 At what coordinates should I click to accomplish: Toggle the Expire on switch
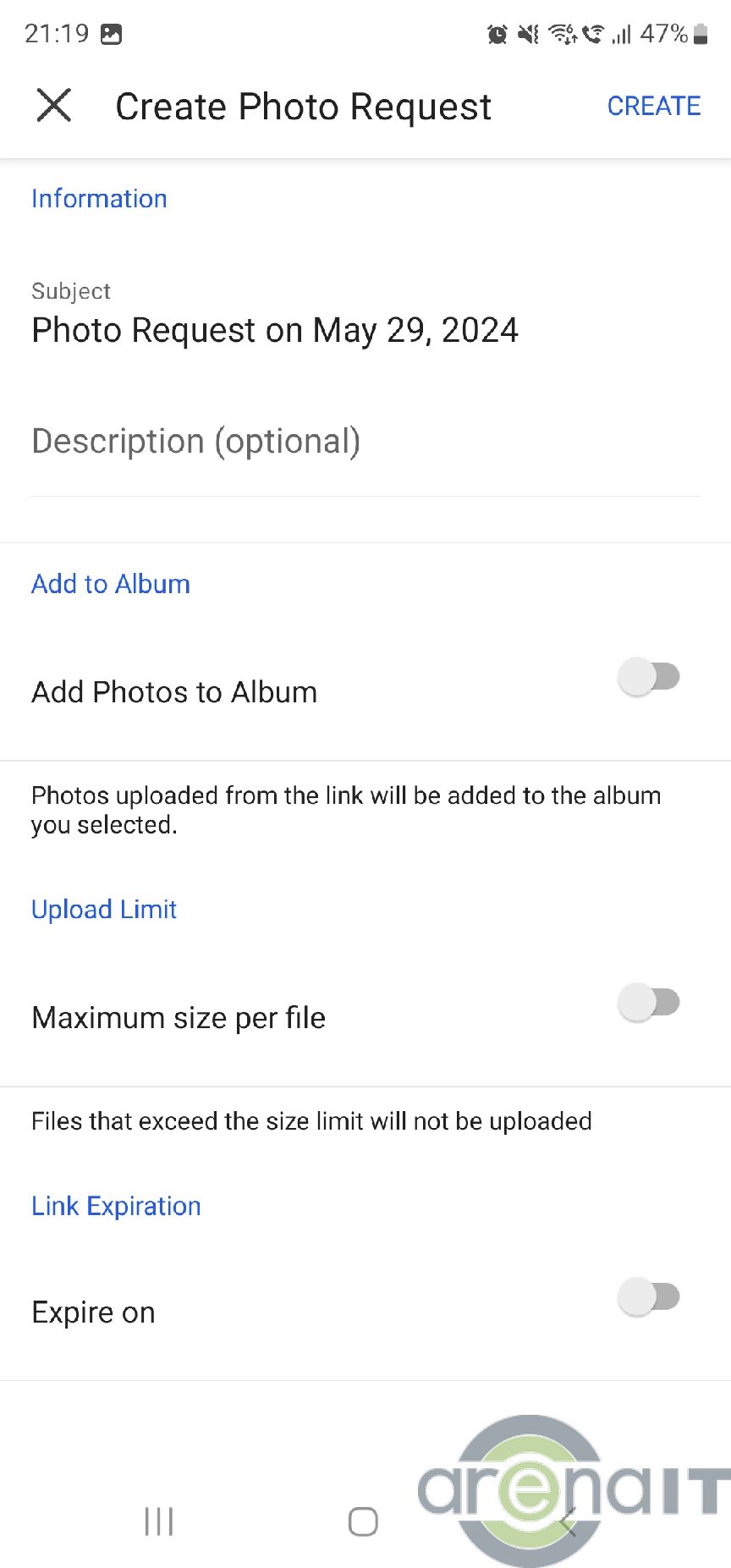(x=649, y=1296)
